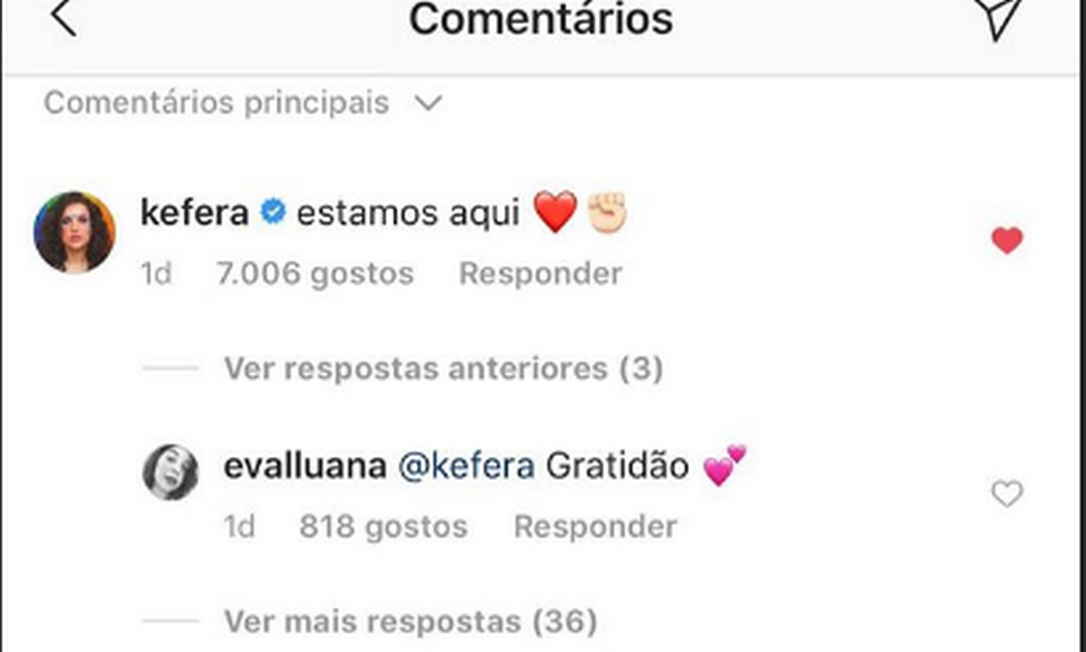View 818 gostos on evalluana's reply

[383, 527]
